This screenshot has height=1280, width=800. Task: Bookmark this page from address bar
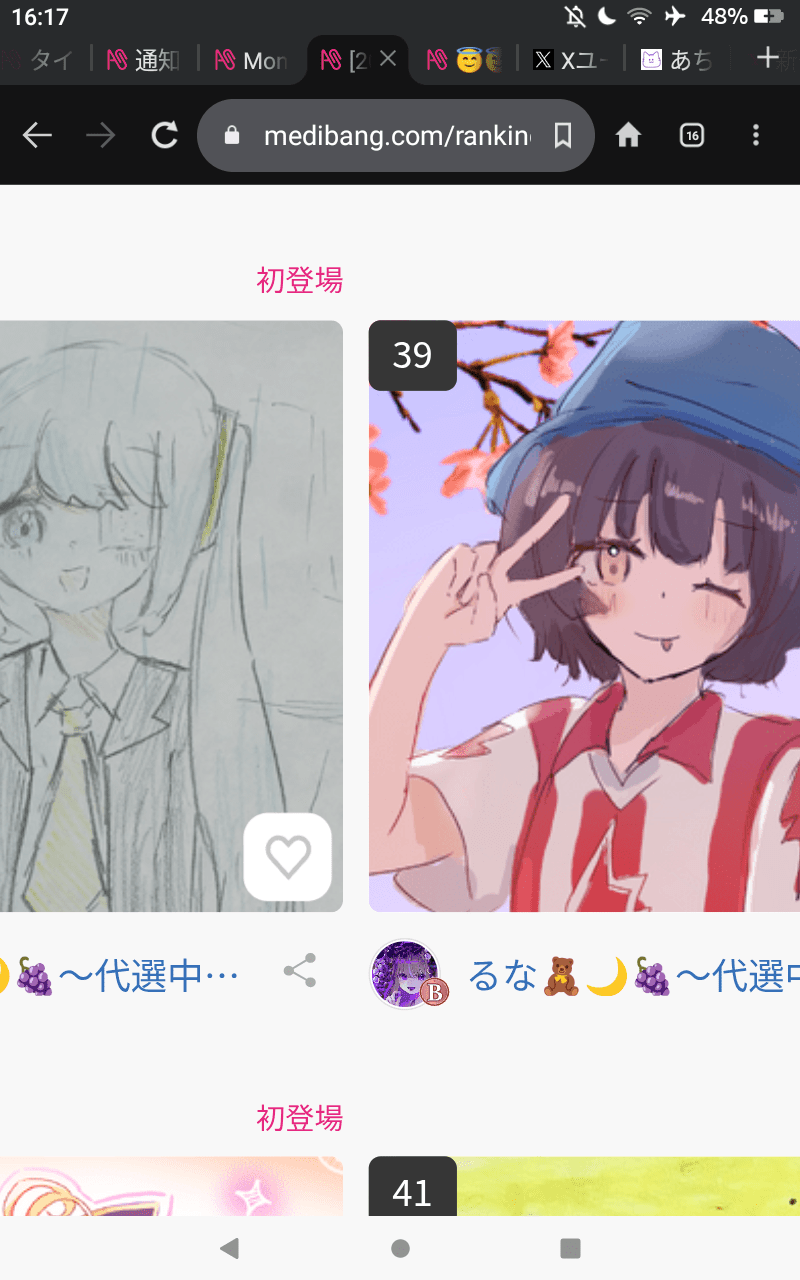pyautogui.click(x=563, y=136)
